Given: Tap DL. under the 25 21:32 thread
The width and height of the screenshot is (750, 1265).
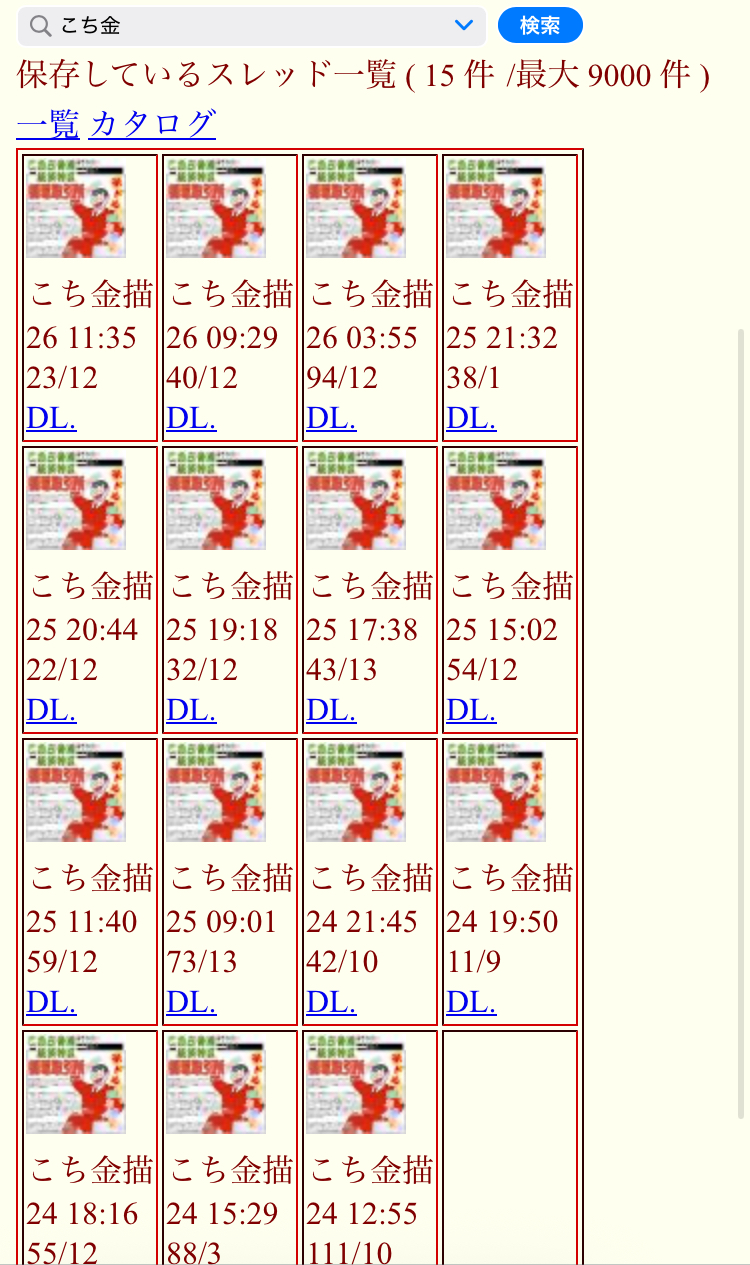Looking at the screenshot, I should 472,419.
